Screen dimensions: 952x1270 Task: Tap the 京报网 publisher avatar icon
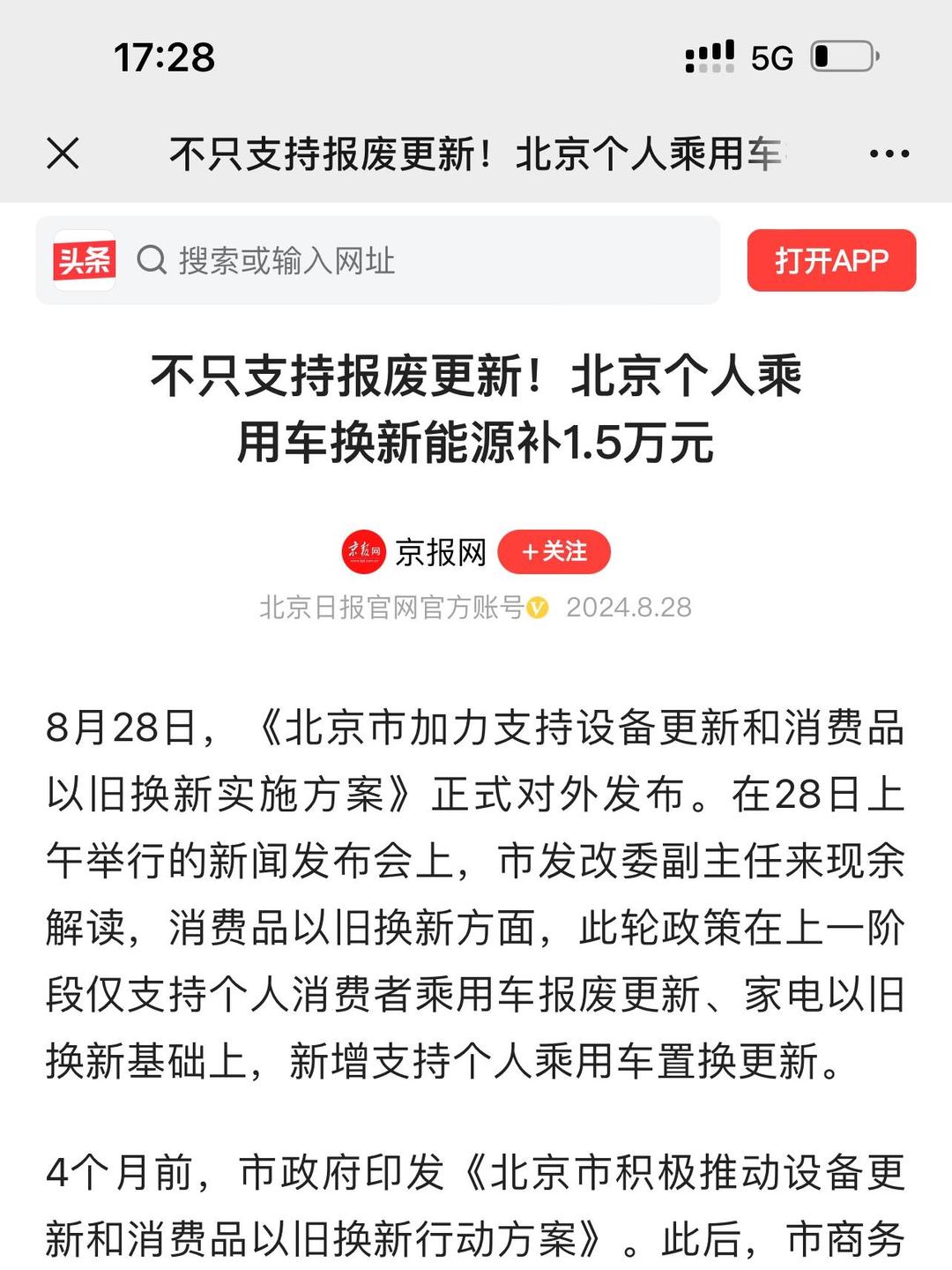[362, 551]
